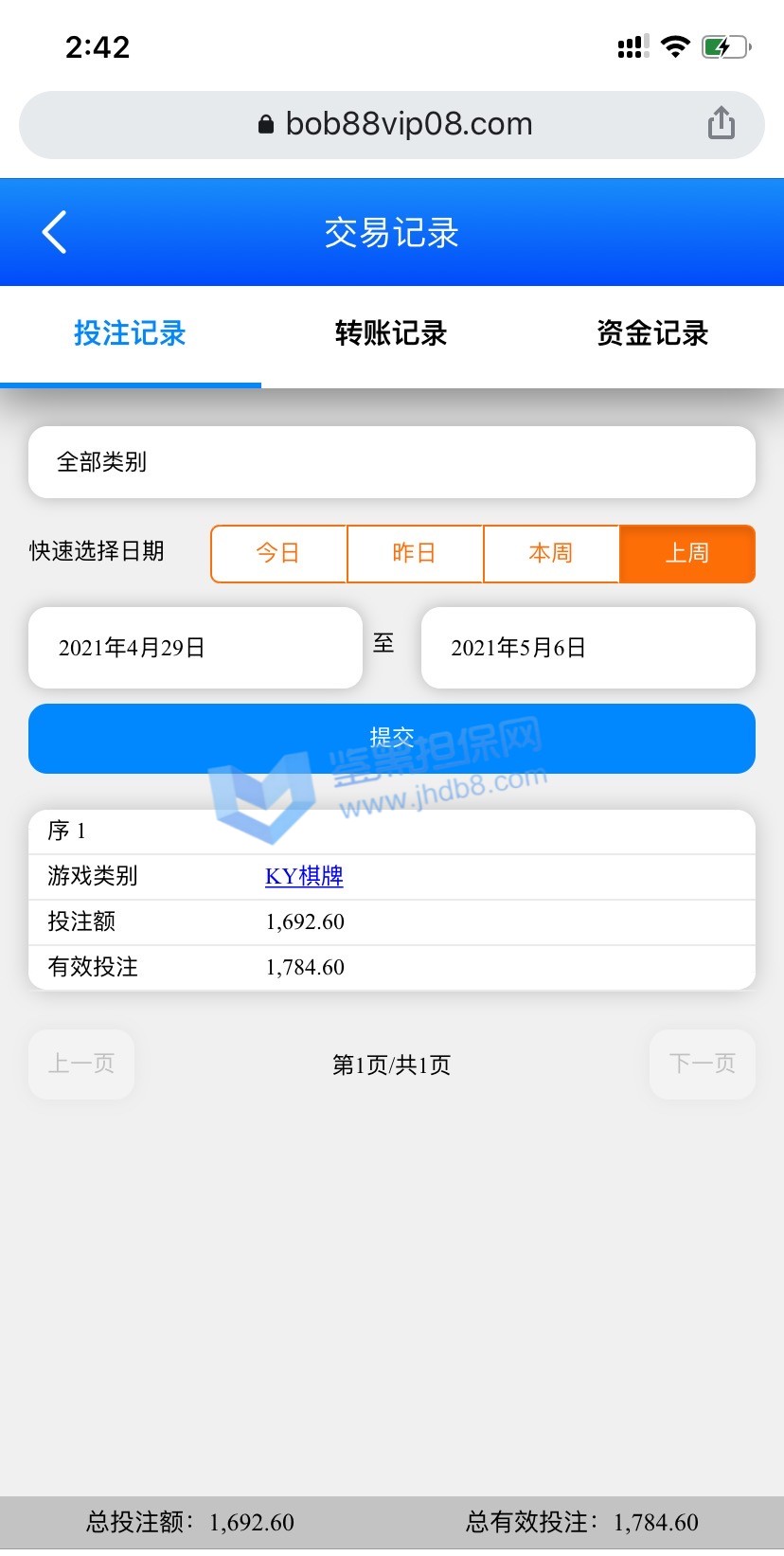Select 今日 quick date filter
784x1556 pixels.
click(x=278, y=553)
